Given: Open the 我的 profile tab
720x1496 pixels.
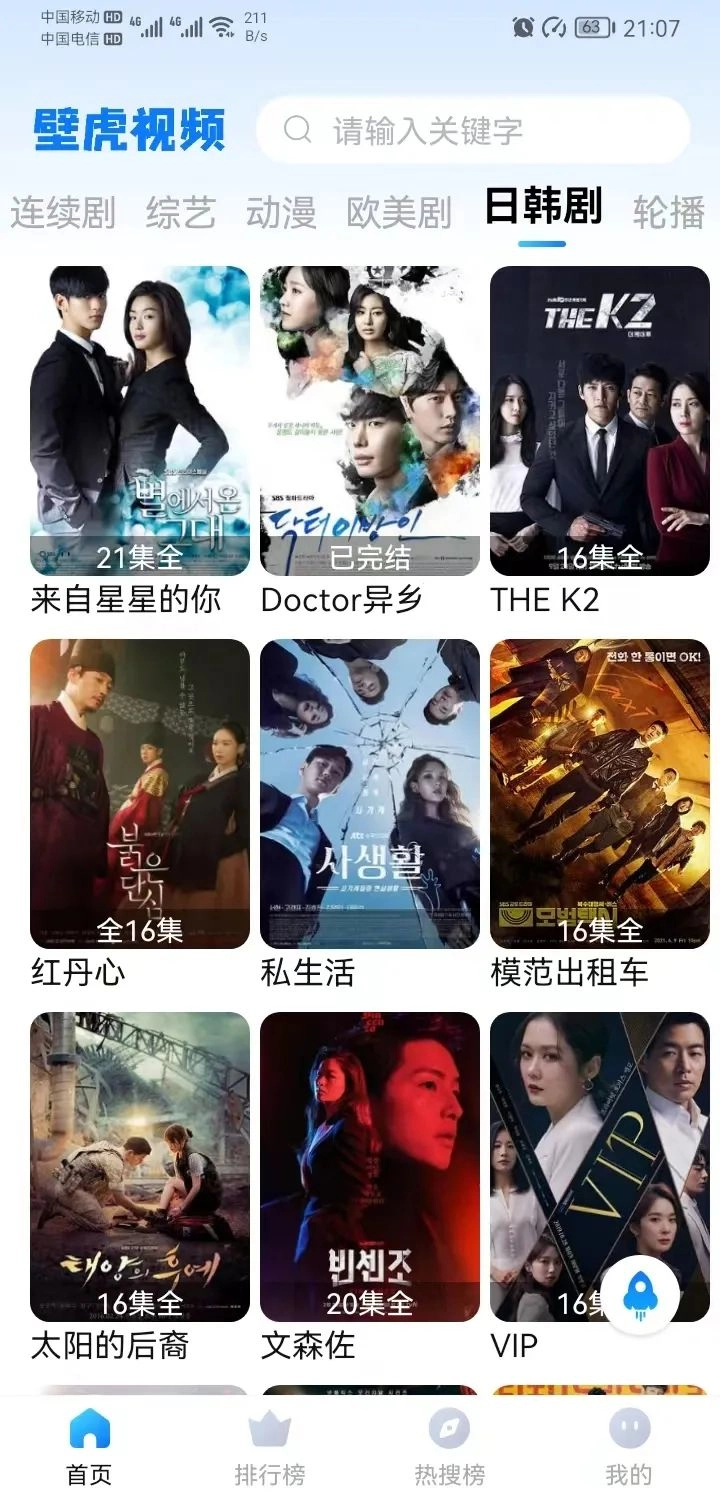Looking at the screenshot, I should coord(629,1445).
